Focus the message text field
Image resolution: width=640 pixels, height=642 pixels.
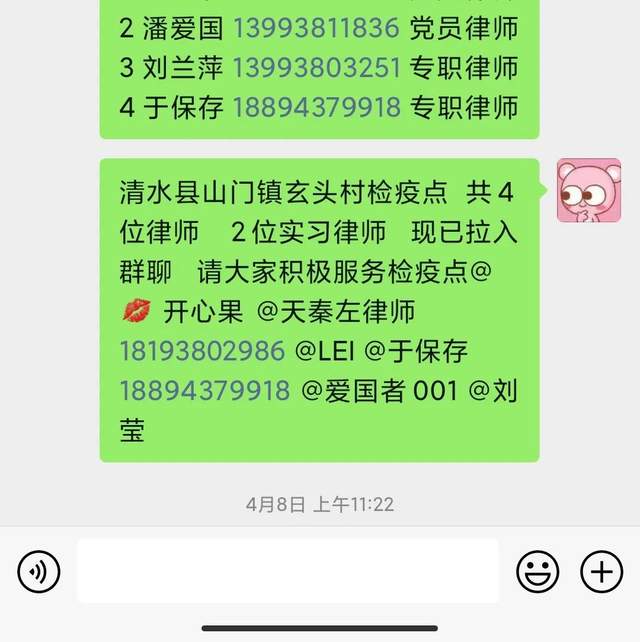tap(287, 571)
